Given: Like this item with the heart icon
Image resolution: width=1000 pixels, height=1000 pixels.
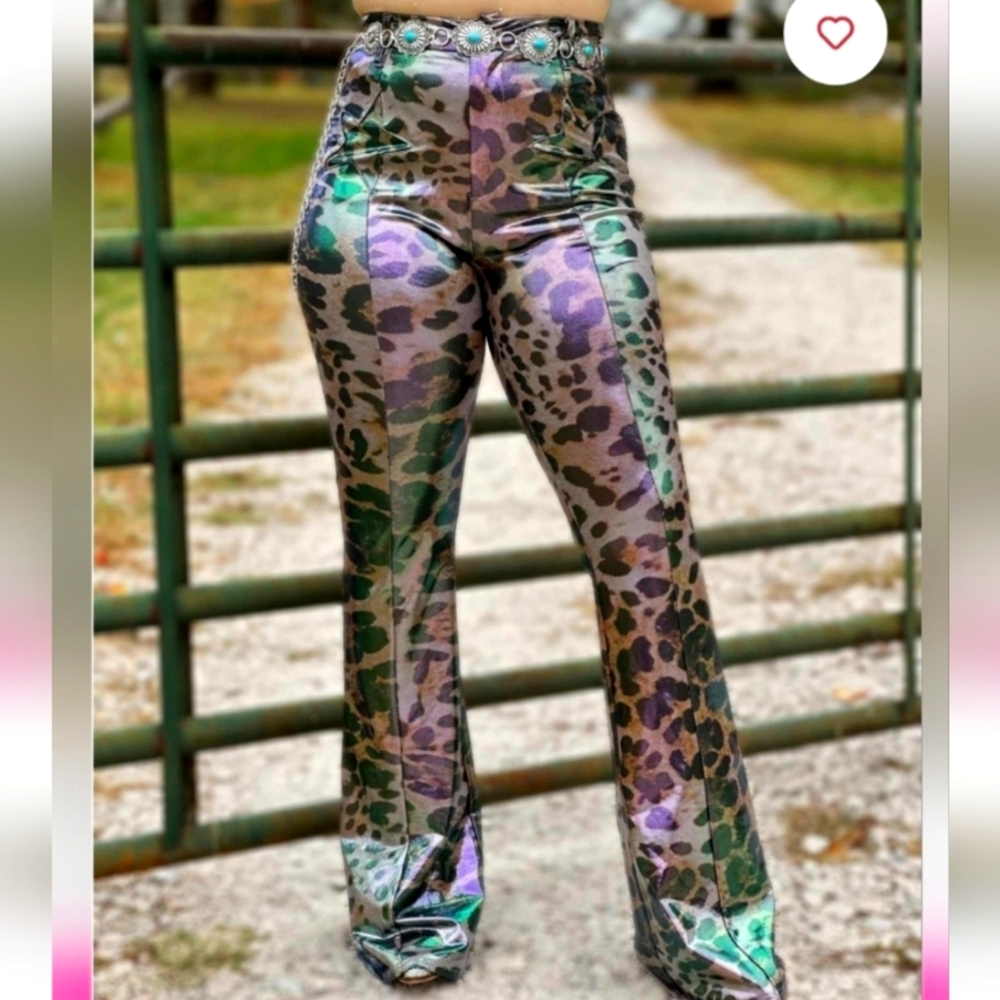Looking at the screenshot, I should tap(835, 33).
